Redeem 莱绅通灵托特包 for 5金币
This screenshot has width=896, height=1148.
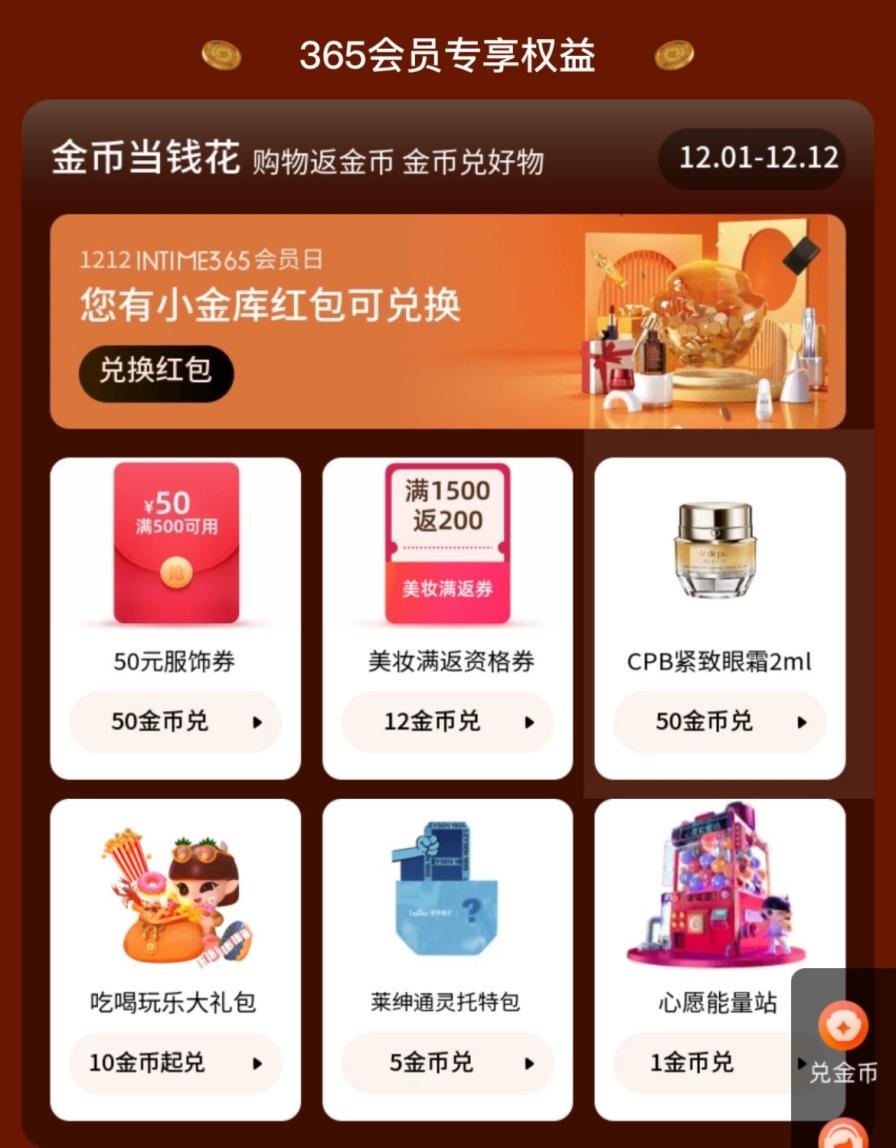tap(447, 1063)
